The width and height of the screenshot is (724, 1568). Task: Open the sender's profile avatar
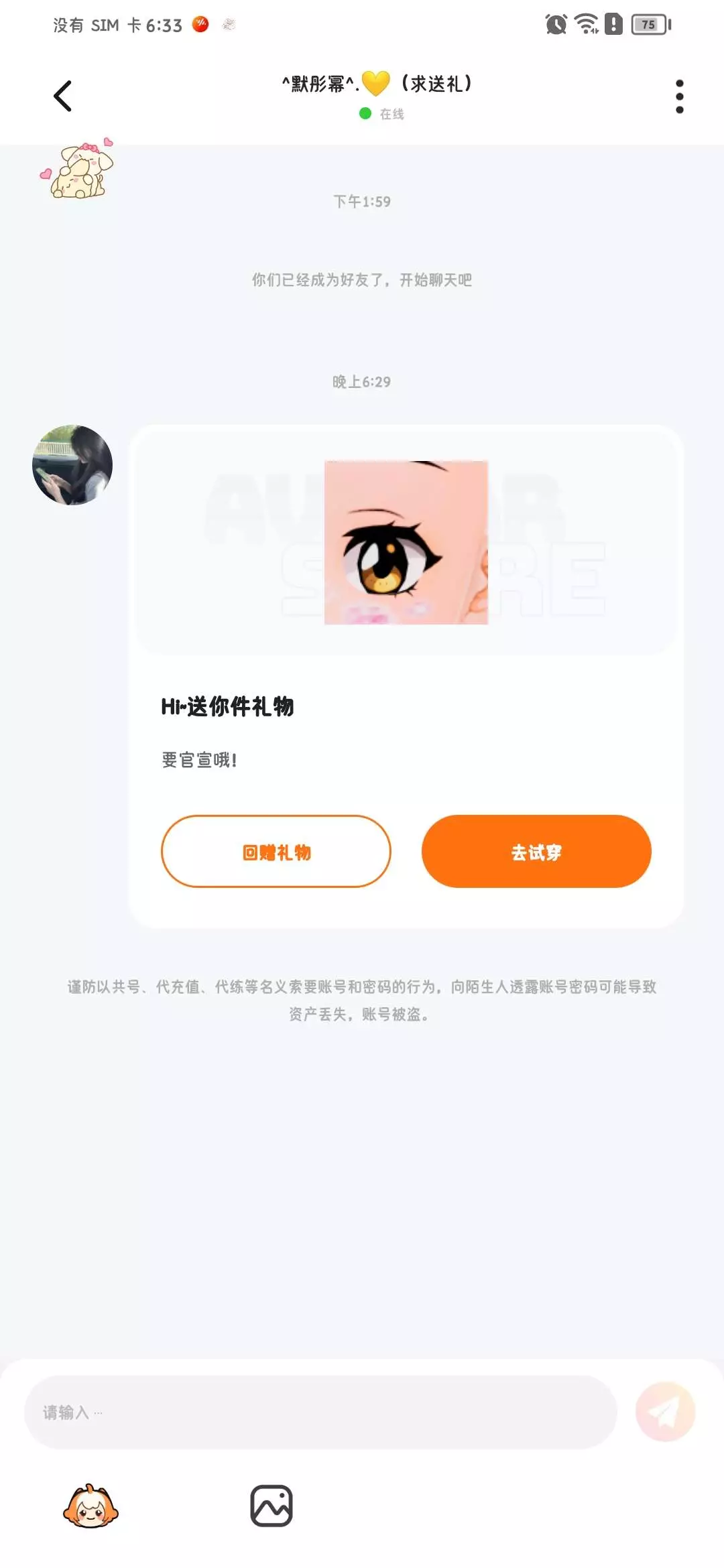click(72, 464)
